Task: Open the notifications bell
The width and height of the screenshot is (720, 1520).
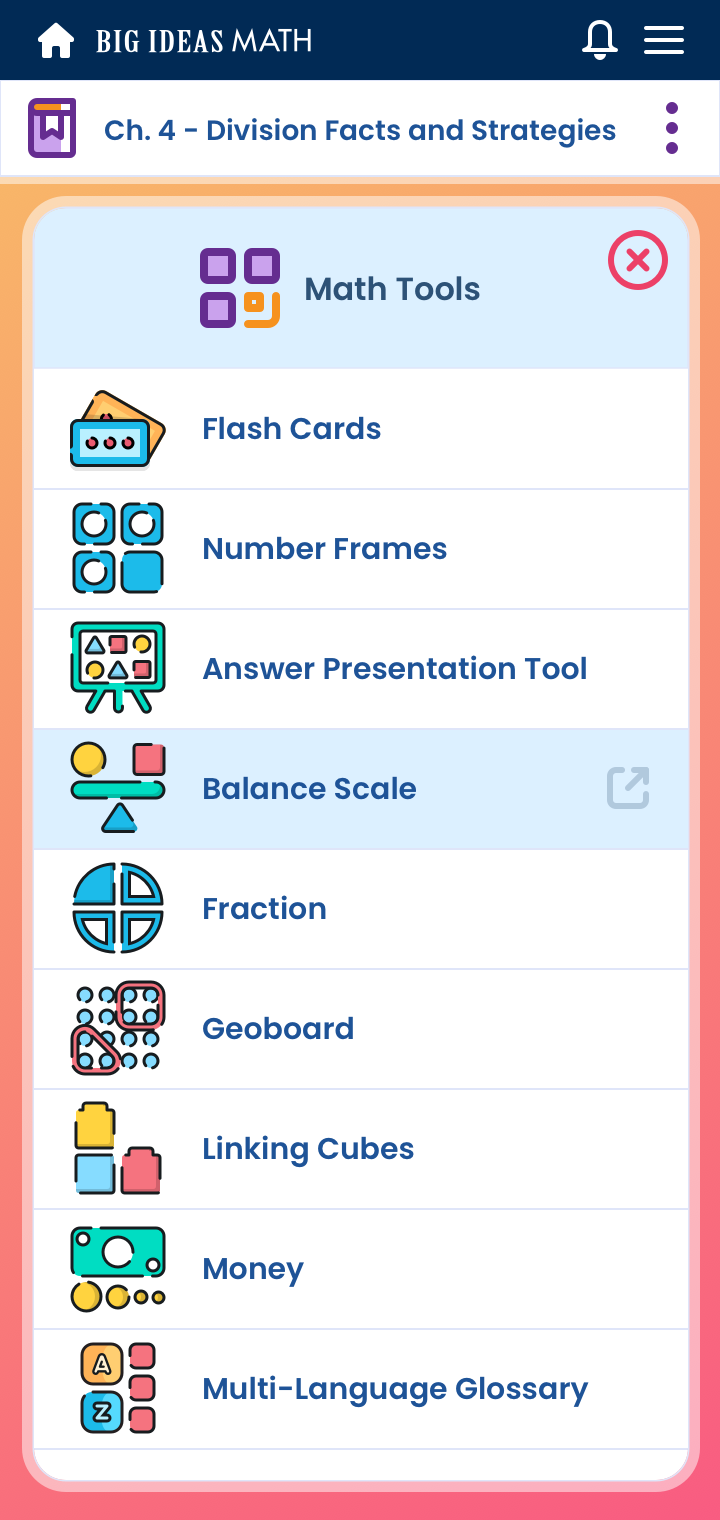Action: [599, 40]
